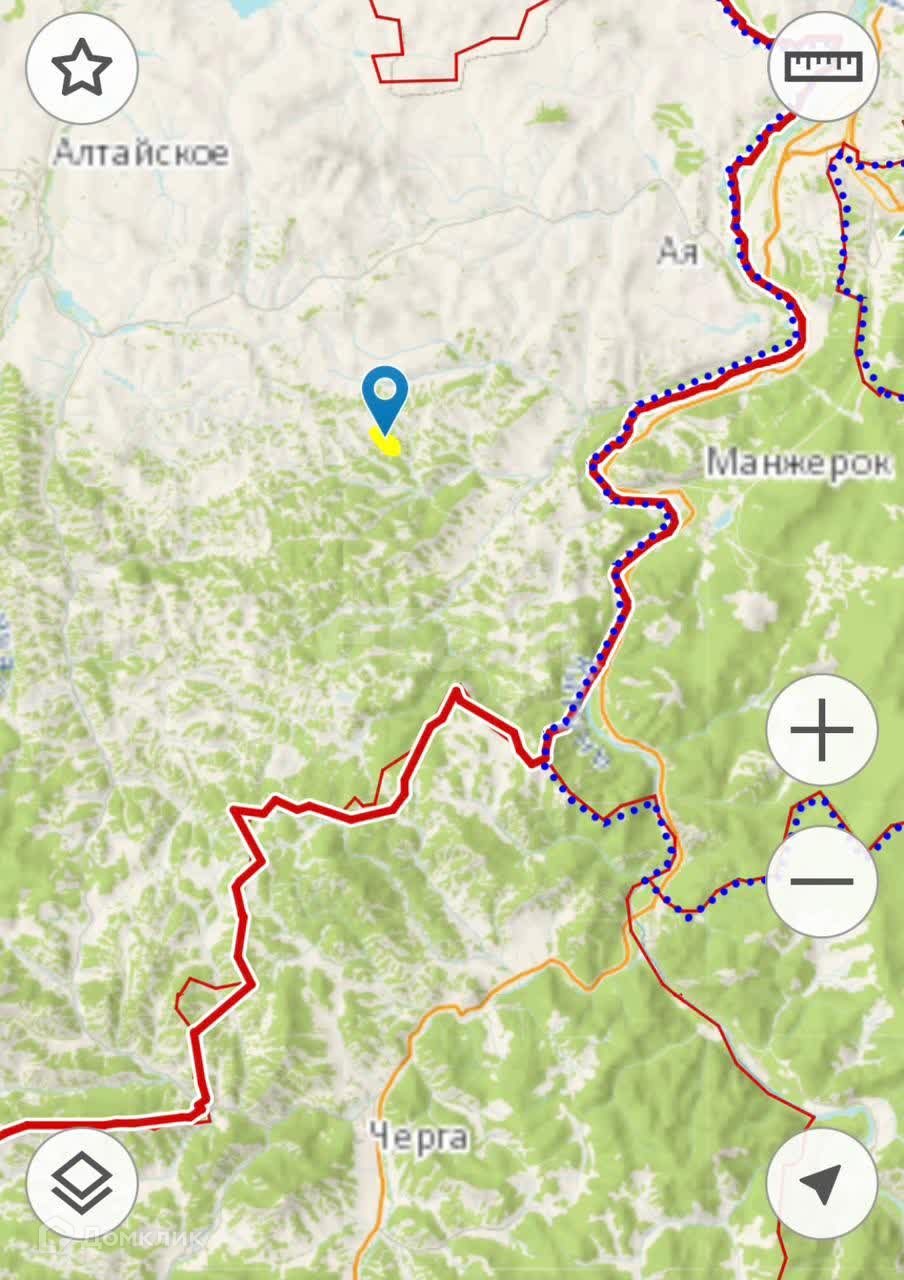Zoom in with the plus button
Screen dimensions: 904x1280
(822, 730)
